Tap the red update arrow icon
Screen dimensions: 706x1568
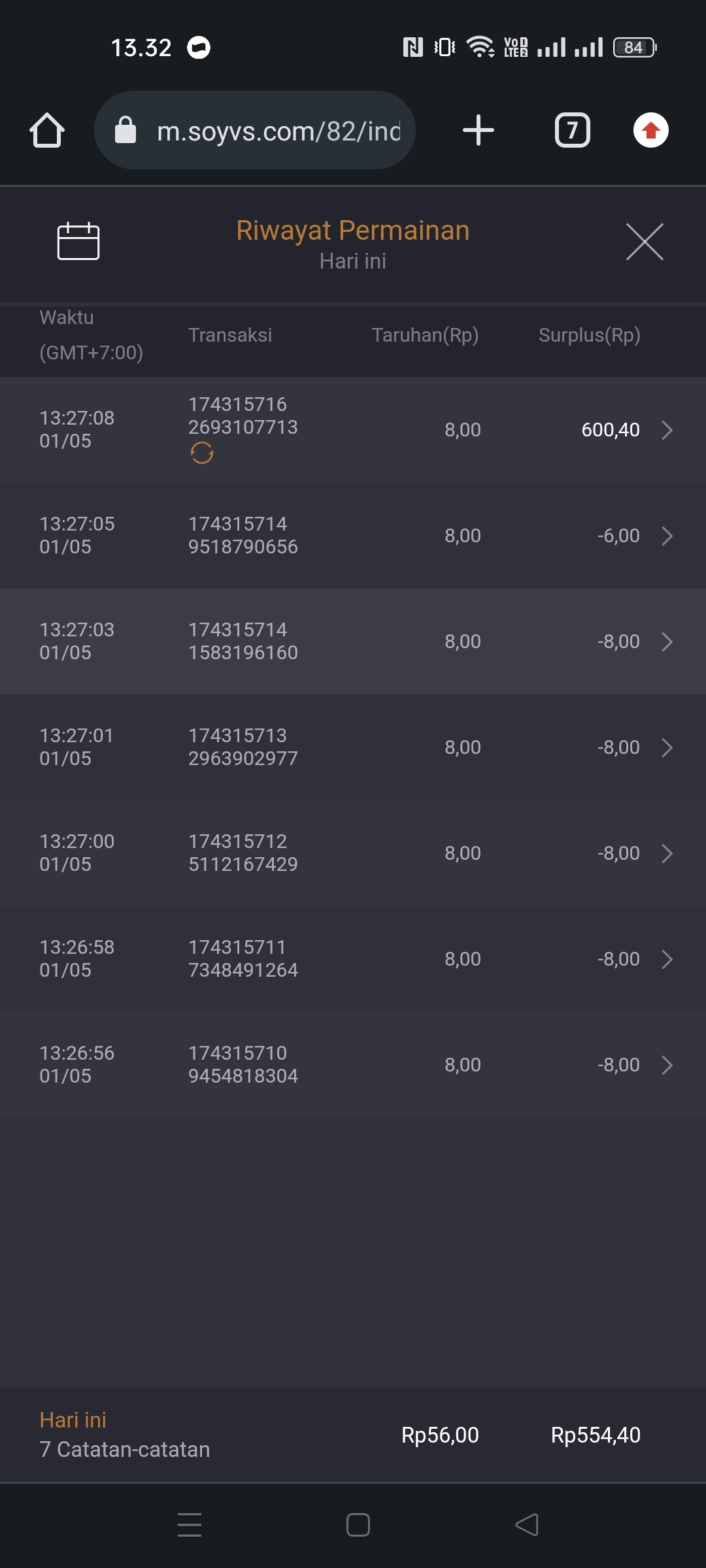(x=650, y=130)
